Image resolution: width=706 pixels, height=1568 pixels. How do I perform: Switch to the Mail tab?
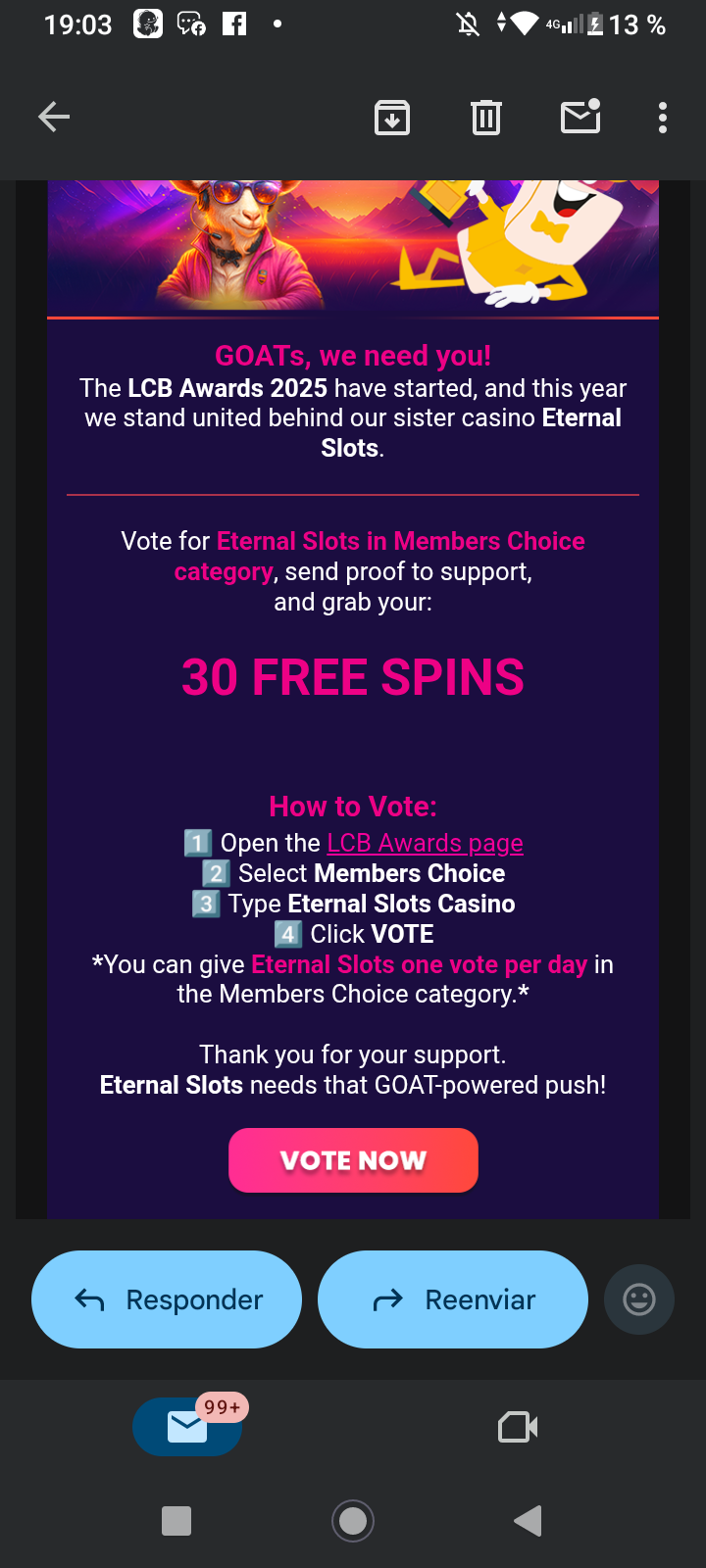(187, 1427)
